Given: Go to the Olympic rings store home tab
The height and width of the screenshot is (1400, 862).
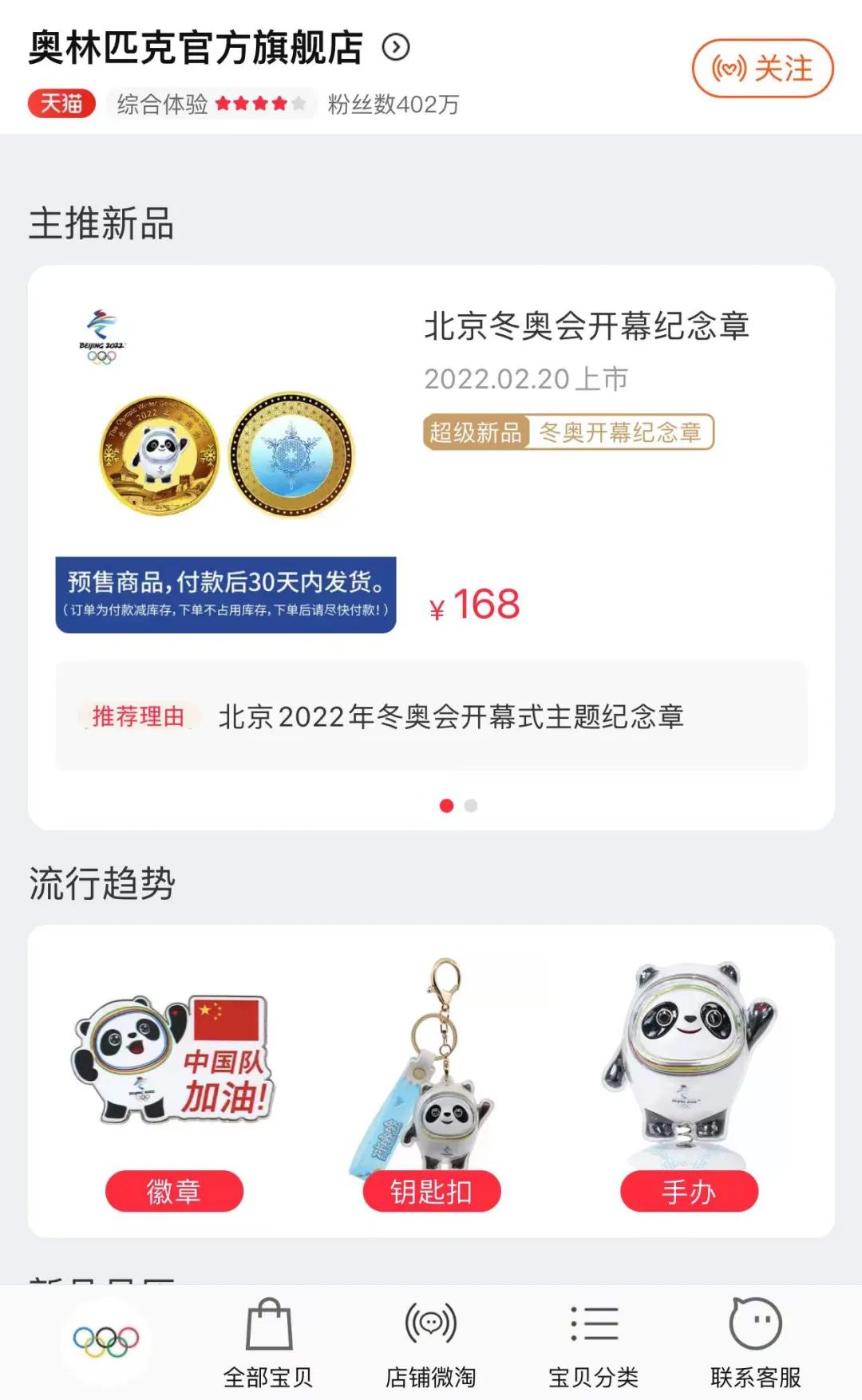Looking at the screenshot, I should (106, 1342).
